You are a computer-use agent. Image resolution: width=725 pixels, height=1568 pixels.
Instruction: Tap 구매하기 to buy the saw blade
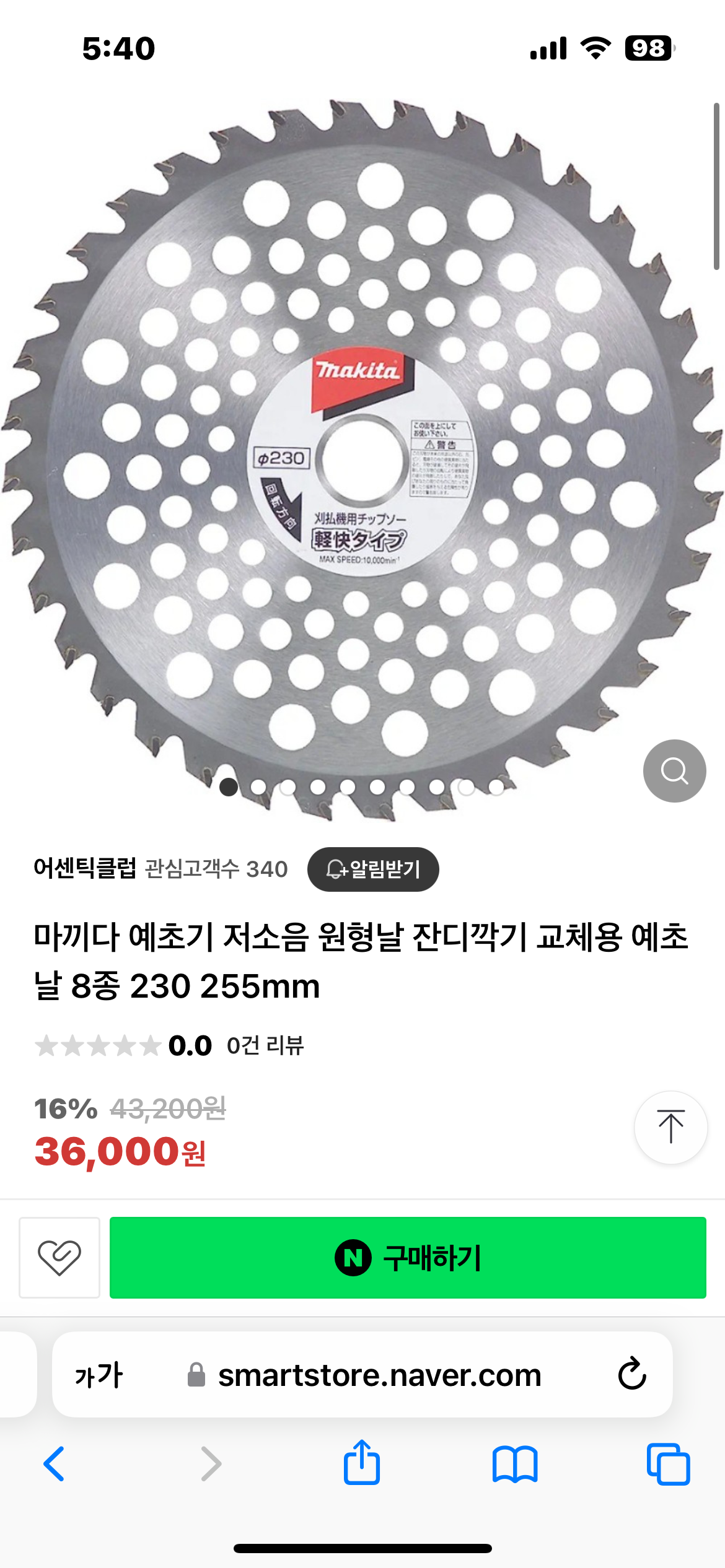[x=408, y=1258]
